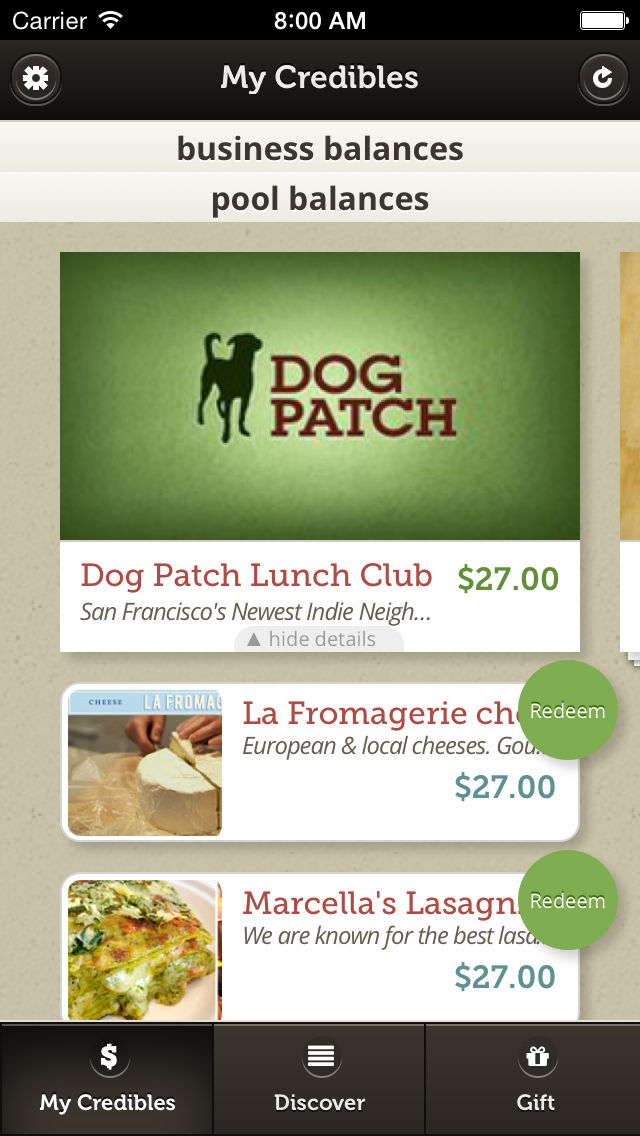The image size is (640, 1136).
Task: Go to My Credibles tab
Action: [x=107, y=1079]
